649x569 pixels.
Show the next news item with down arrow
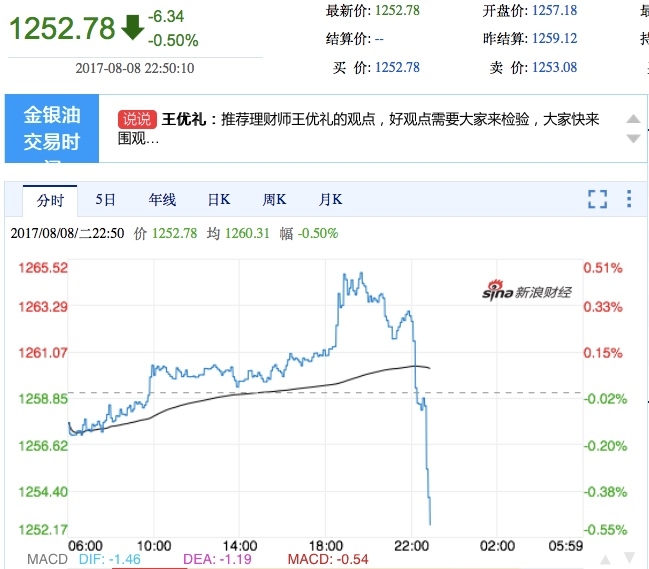click(632, 138)
